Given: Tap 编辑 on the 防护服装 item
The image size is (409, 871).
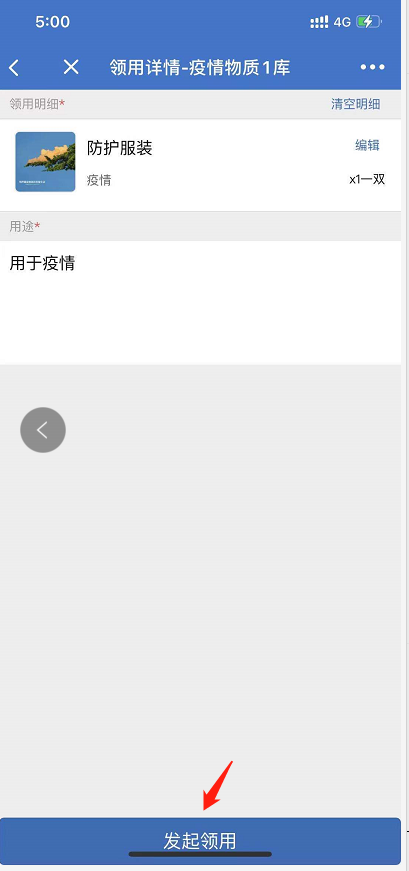Looking at the screenshot, I should [367, 146].
